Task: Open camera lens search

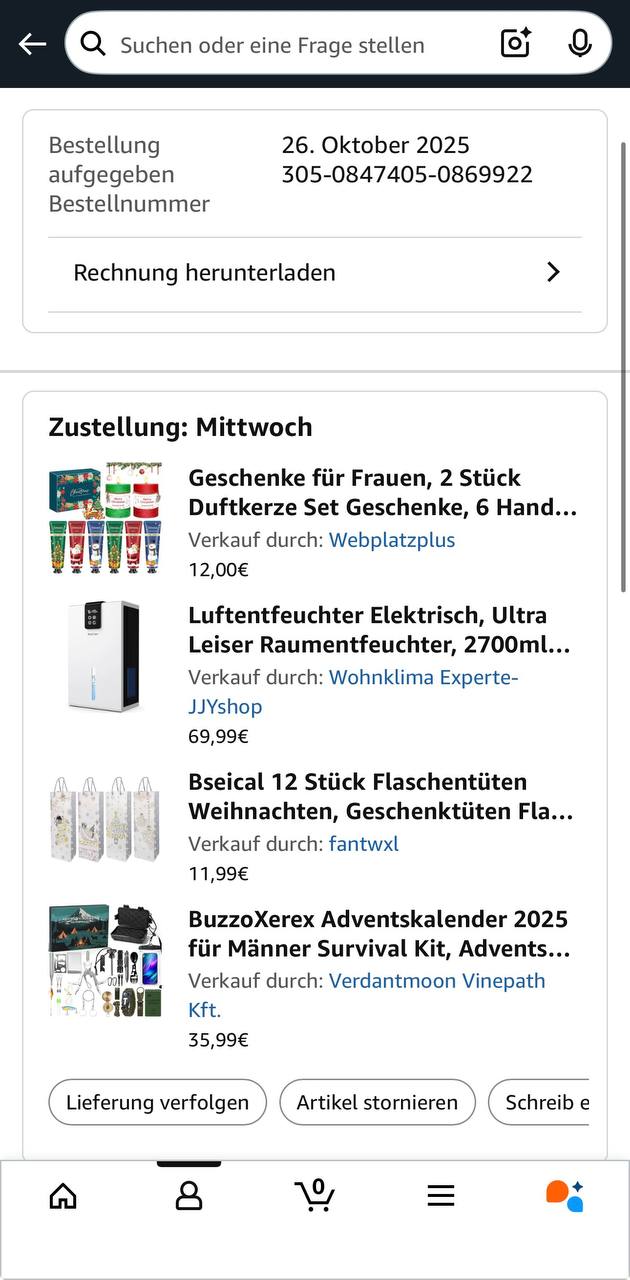Action: pos(515,43)
